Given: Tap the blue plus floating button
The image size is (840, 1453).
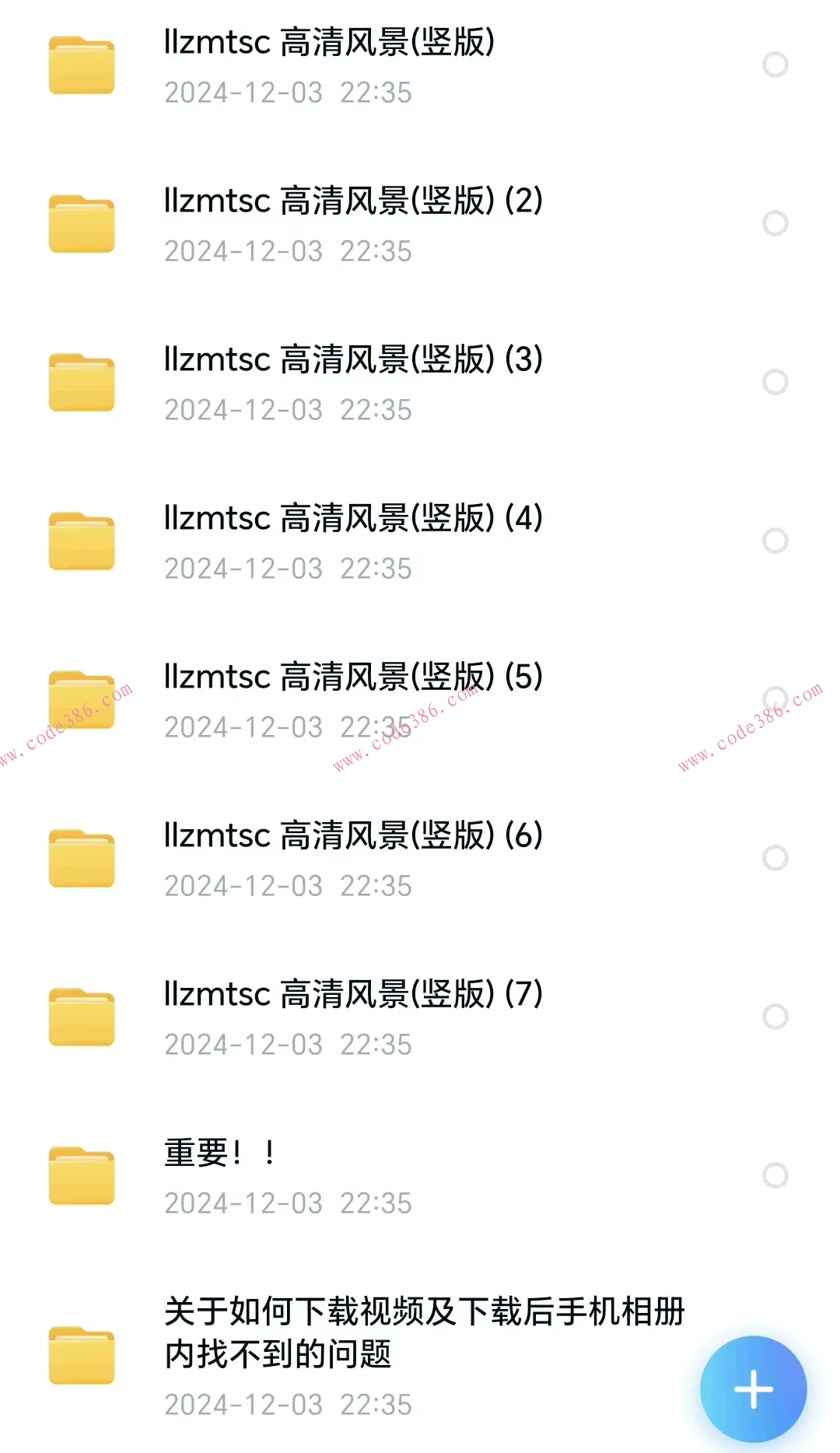Looking at the screenshot, I should (x=753, y=1389).
